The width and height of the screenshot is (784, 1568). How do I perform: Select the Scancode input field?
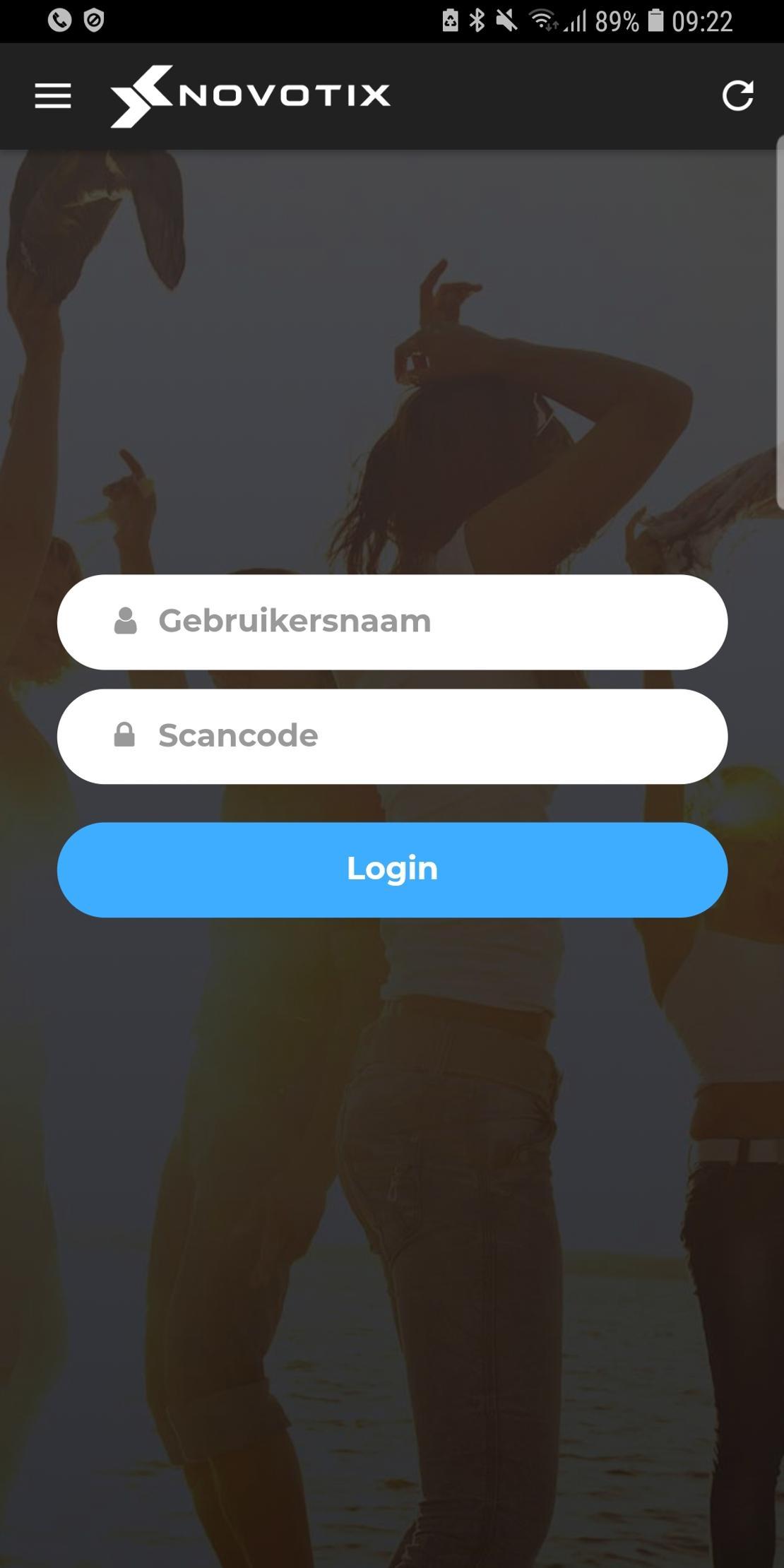tap(392, 736)
